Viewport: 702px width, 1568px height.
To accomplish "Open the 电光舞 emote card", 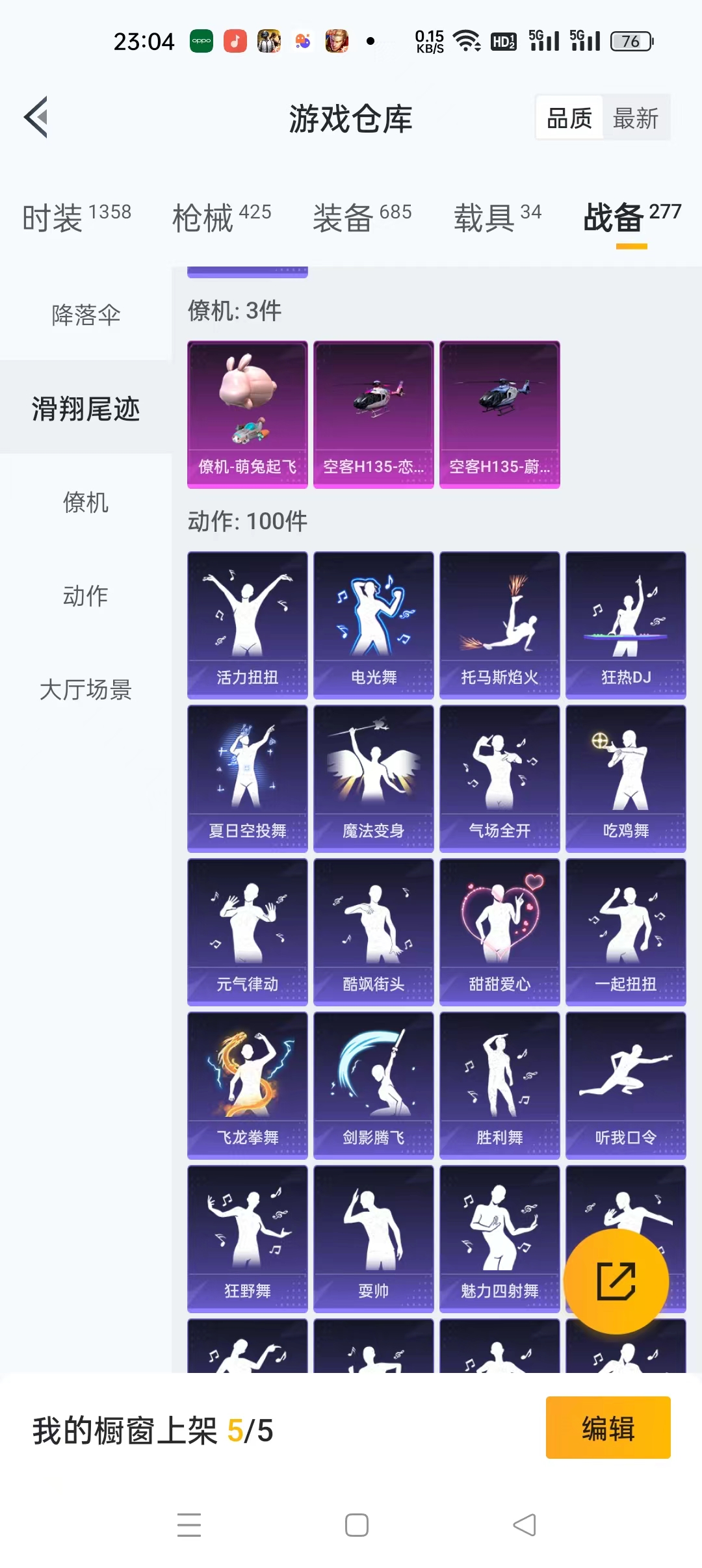I will 374,625.
